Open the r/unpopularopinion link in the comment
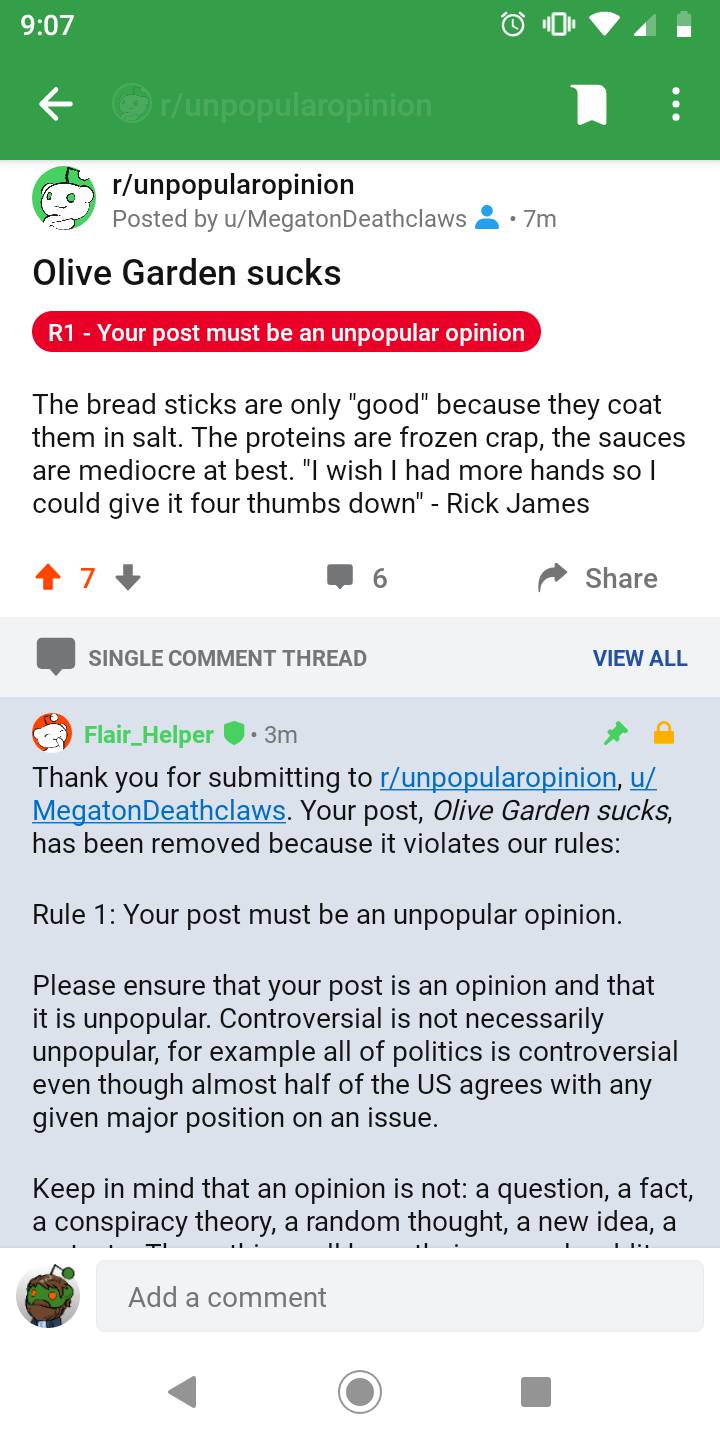Image resolution: width=720 pixels, height=1440 pixels. 498,777
